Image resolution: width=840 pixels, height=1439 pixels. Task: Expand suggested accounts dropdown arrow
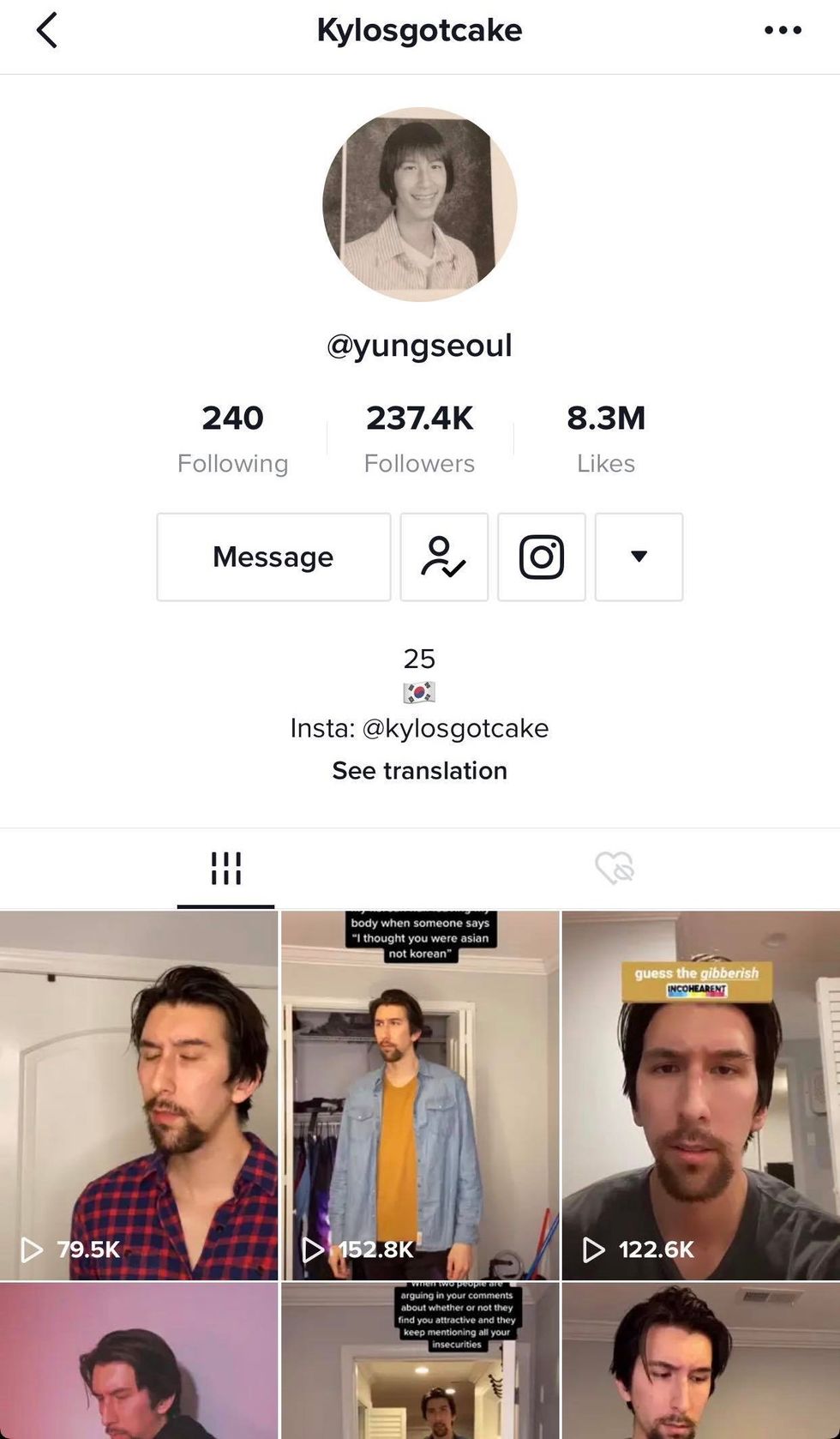(639, 557)
